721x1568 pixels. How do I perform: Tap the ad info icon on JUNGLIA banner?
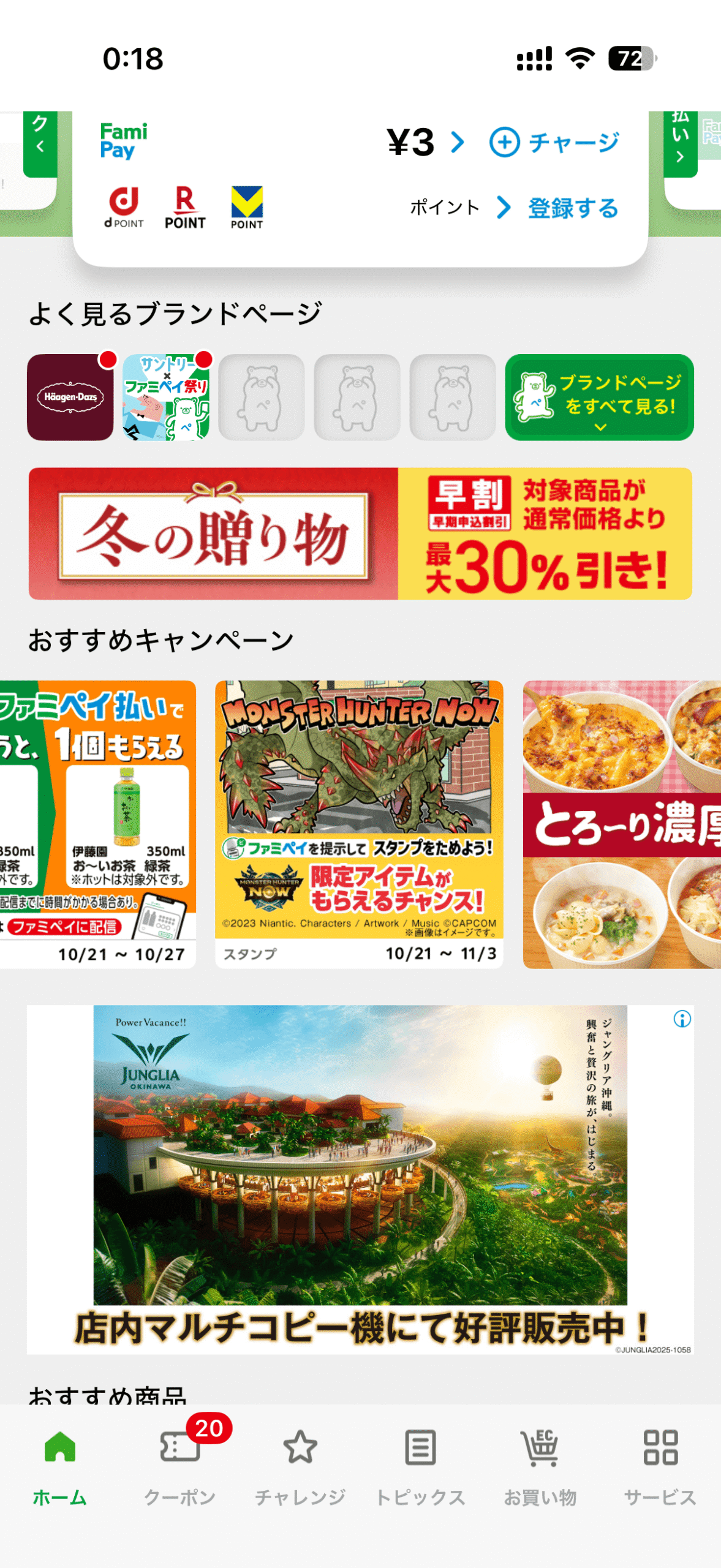tap(682, 1019)
